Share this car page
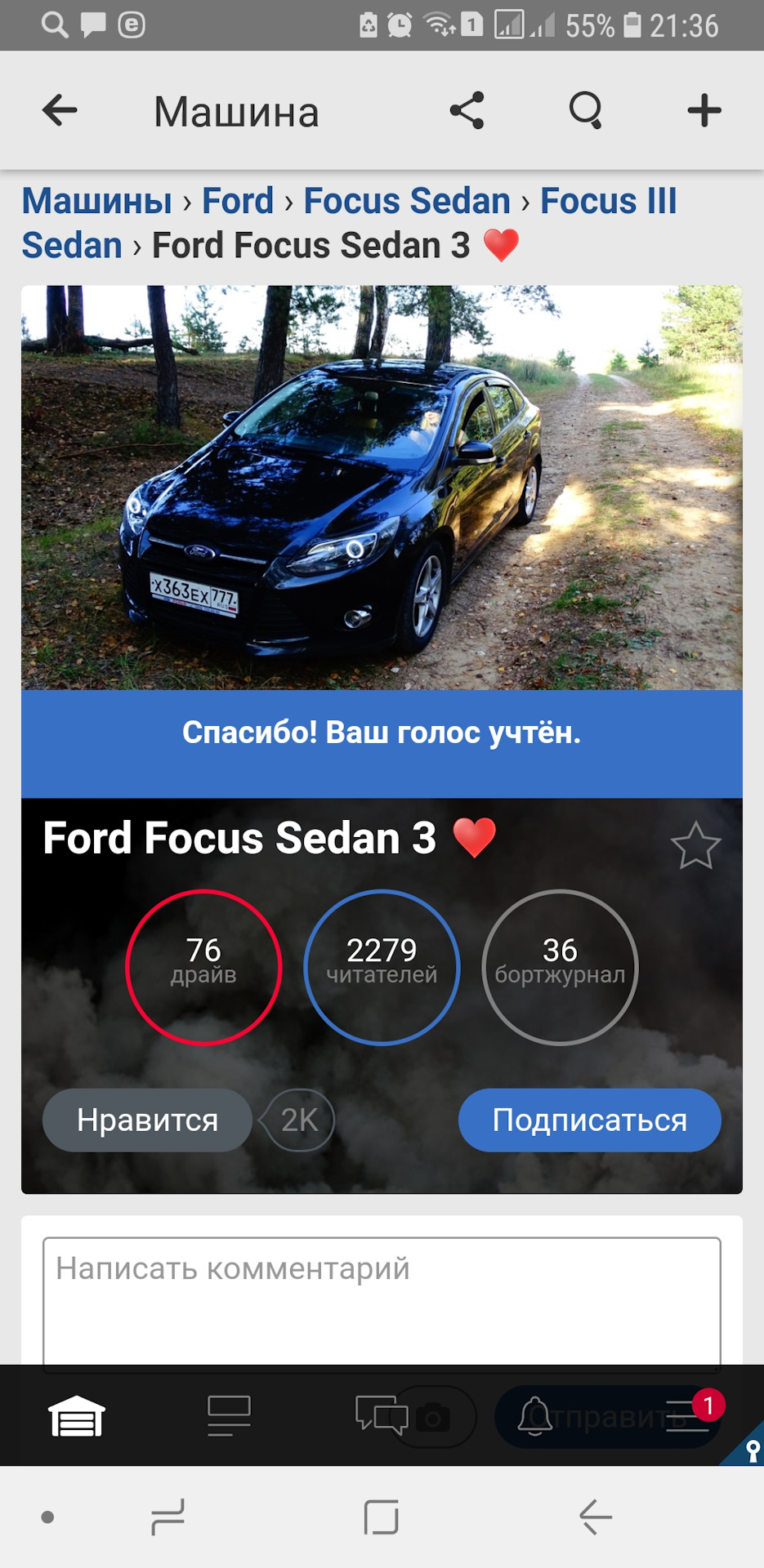The width and height of the screenshot is (764, 1568). [x=467, y=110]
